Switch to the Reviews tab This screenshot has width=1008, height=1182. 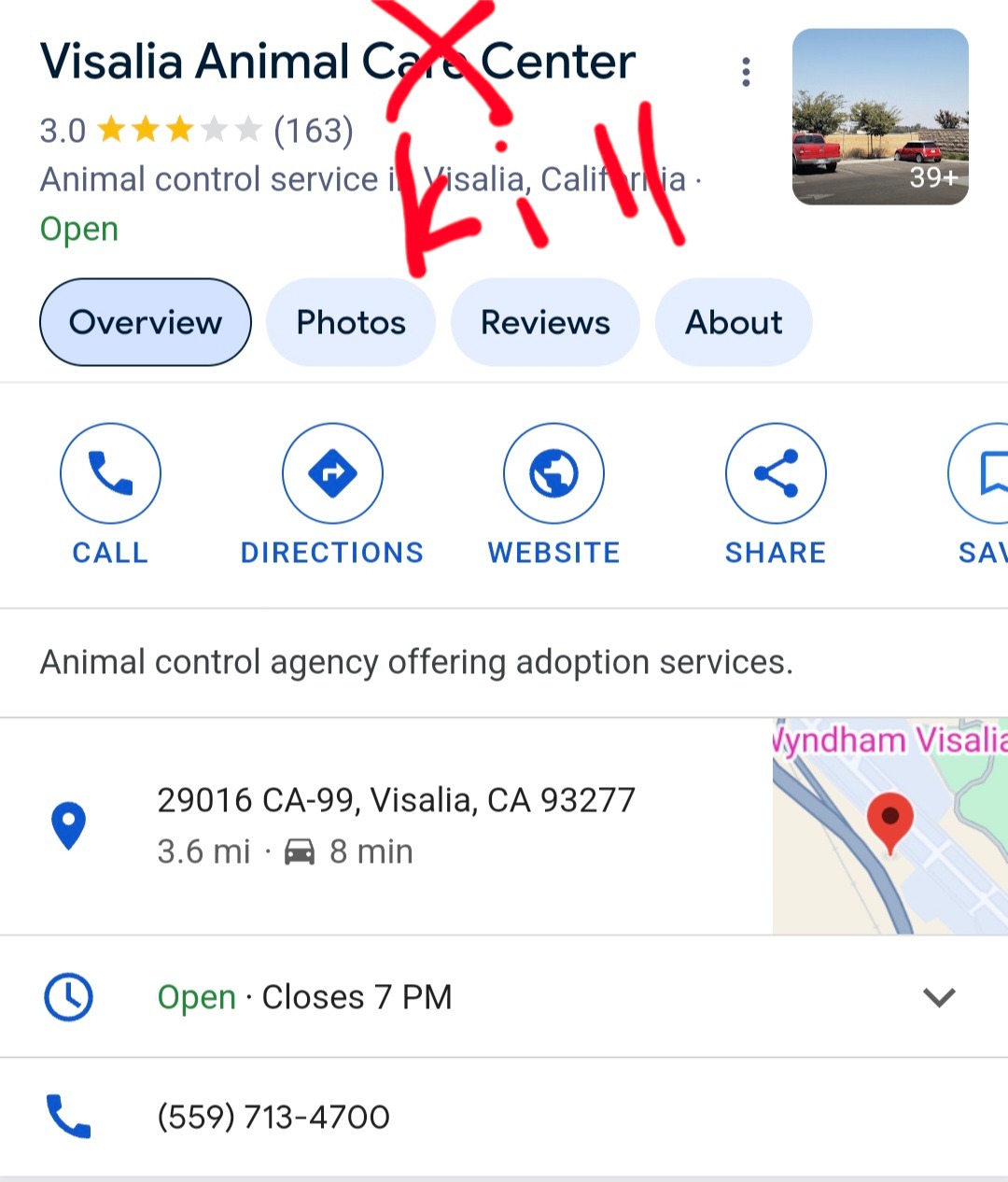coord(545,323)
